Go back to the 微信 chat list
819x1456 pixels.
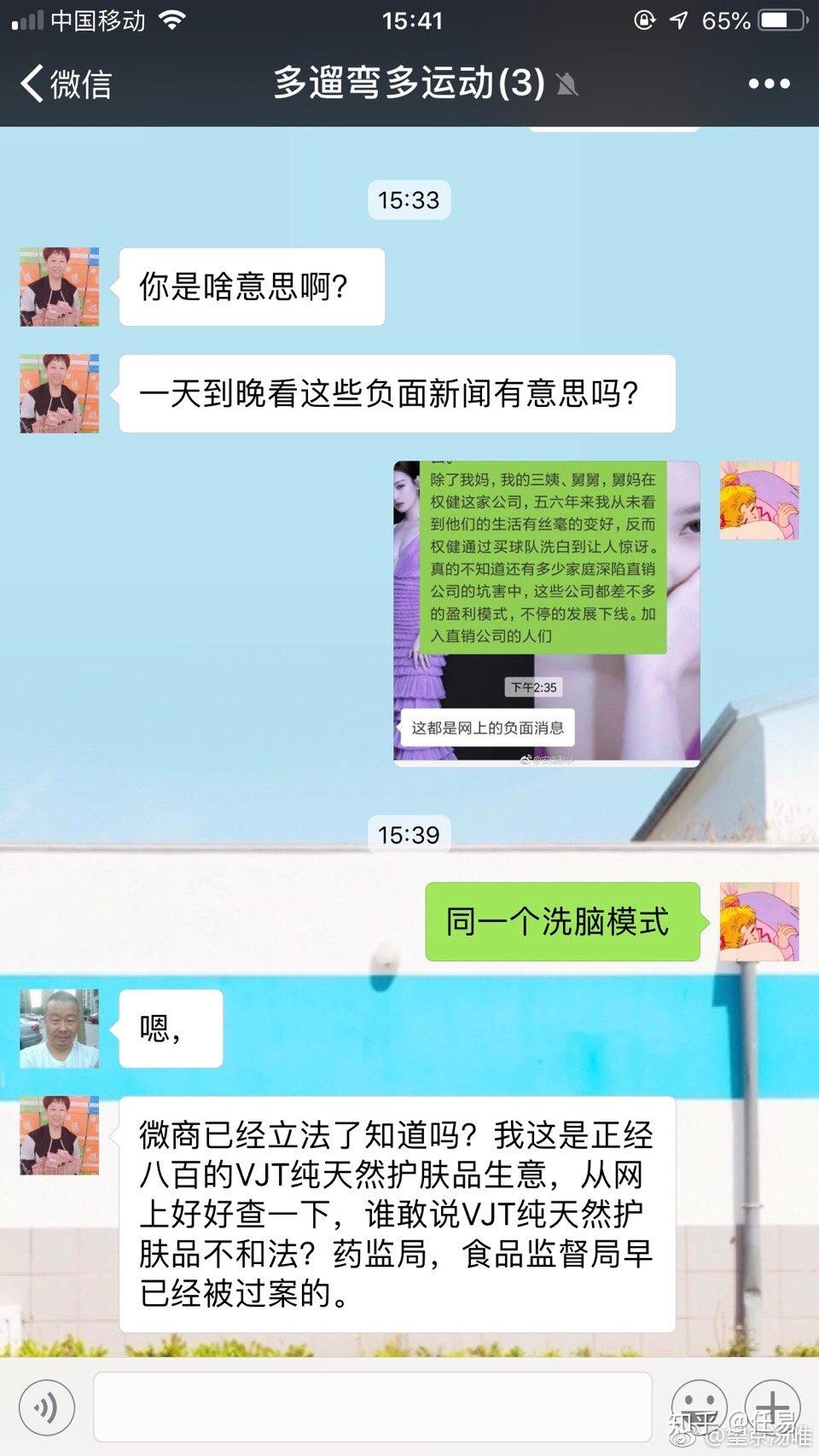click(x=65, y=84)
